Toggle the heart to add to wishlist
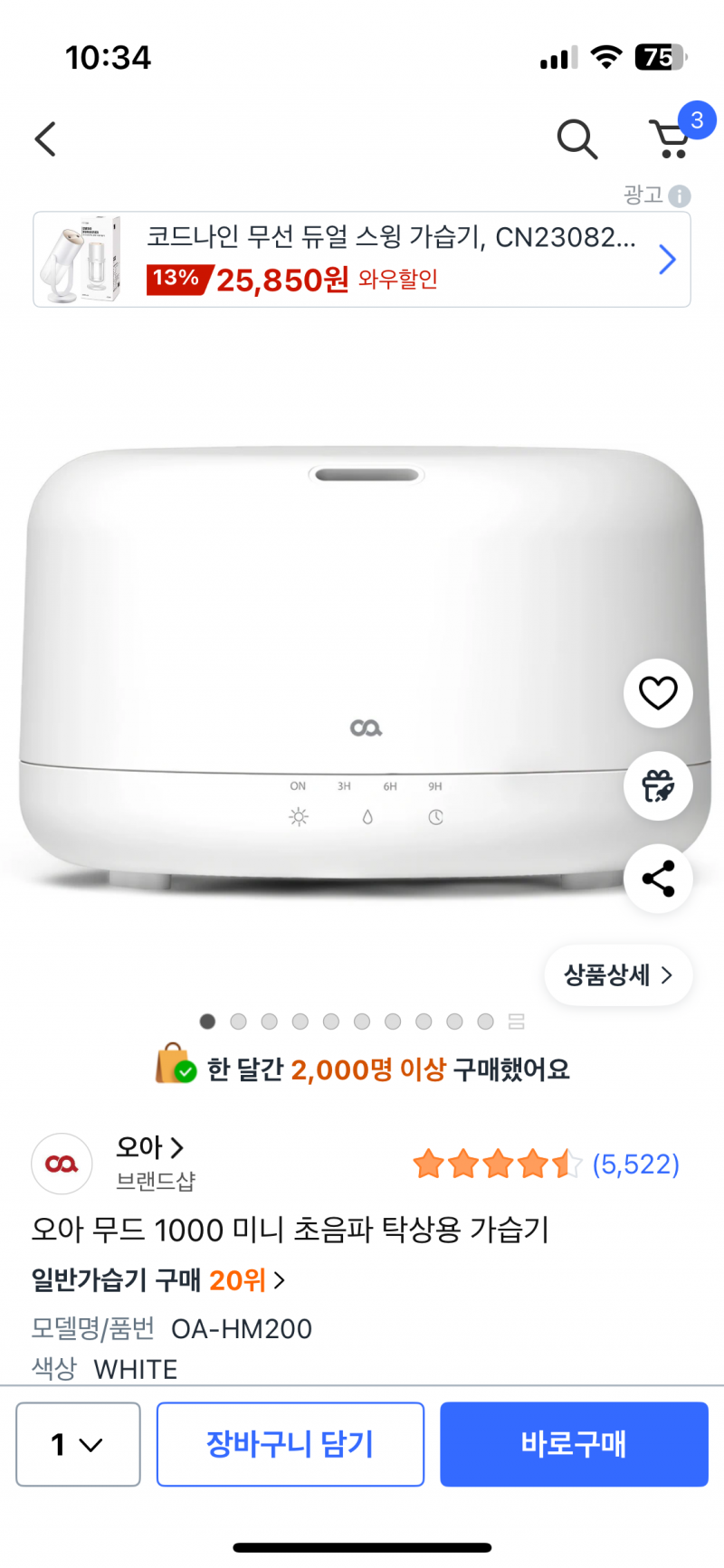Viewport: 724px width, 1568px height. click(658, 692)
